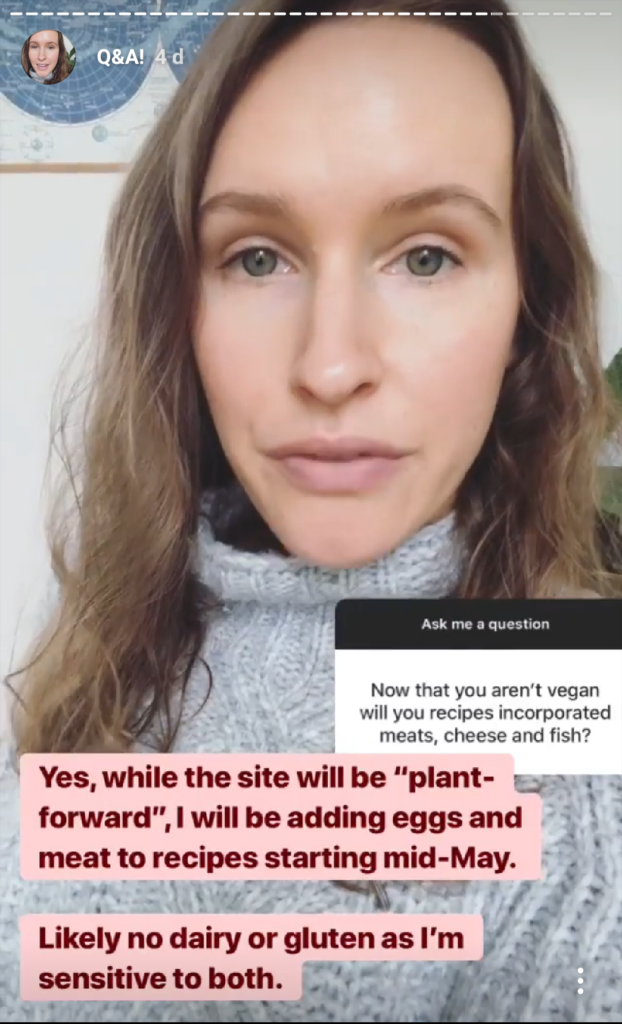This screenshot has width=622, height=1024.
Task: Open the three-dot more options menu
Action: (580, 980)
